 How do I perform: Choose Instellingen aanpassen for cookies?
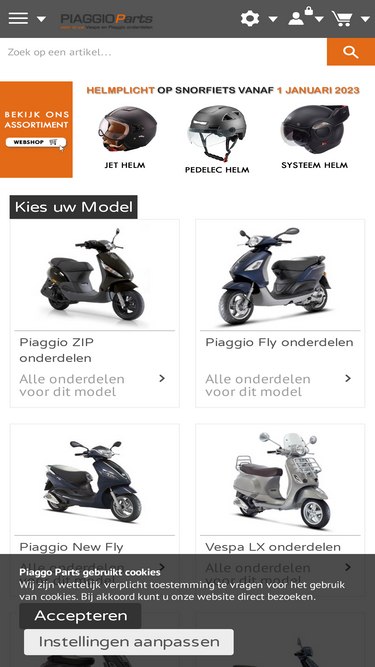(x=129, y=642)
